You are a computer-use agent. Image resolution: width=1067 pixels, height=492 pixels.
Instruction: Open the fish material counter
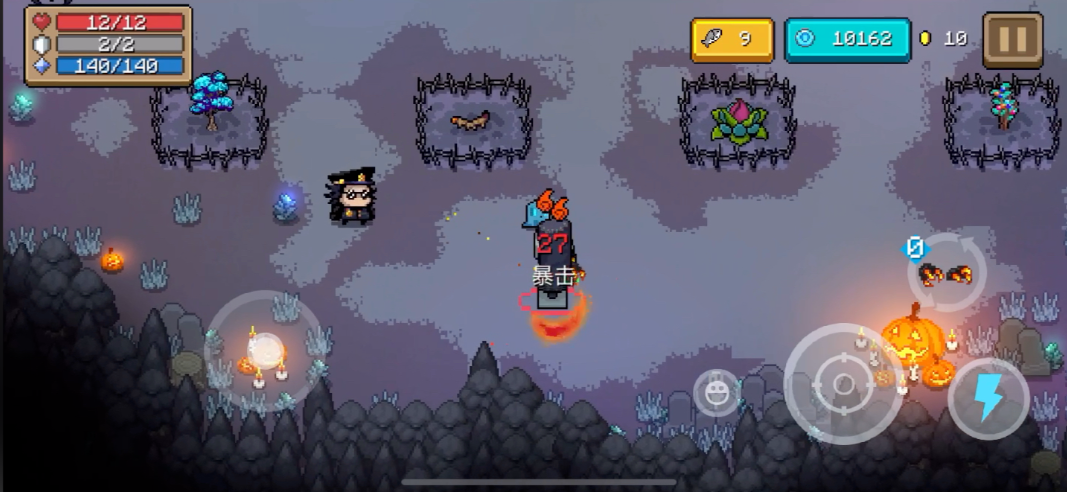click(x=731, y=40)
